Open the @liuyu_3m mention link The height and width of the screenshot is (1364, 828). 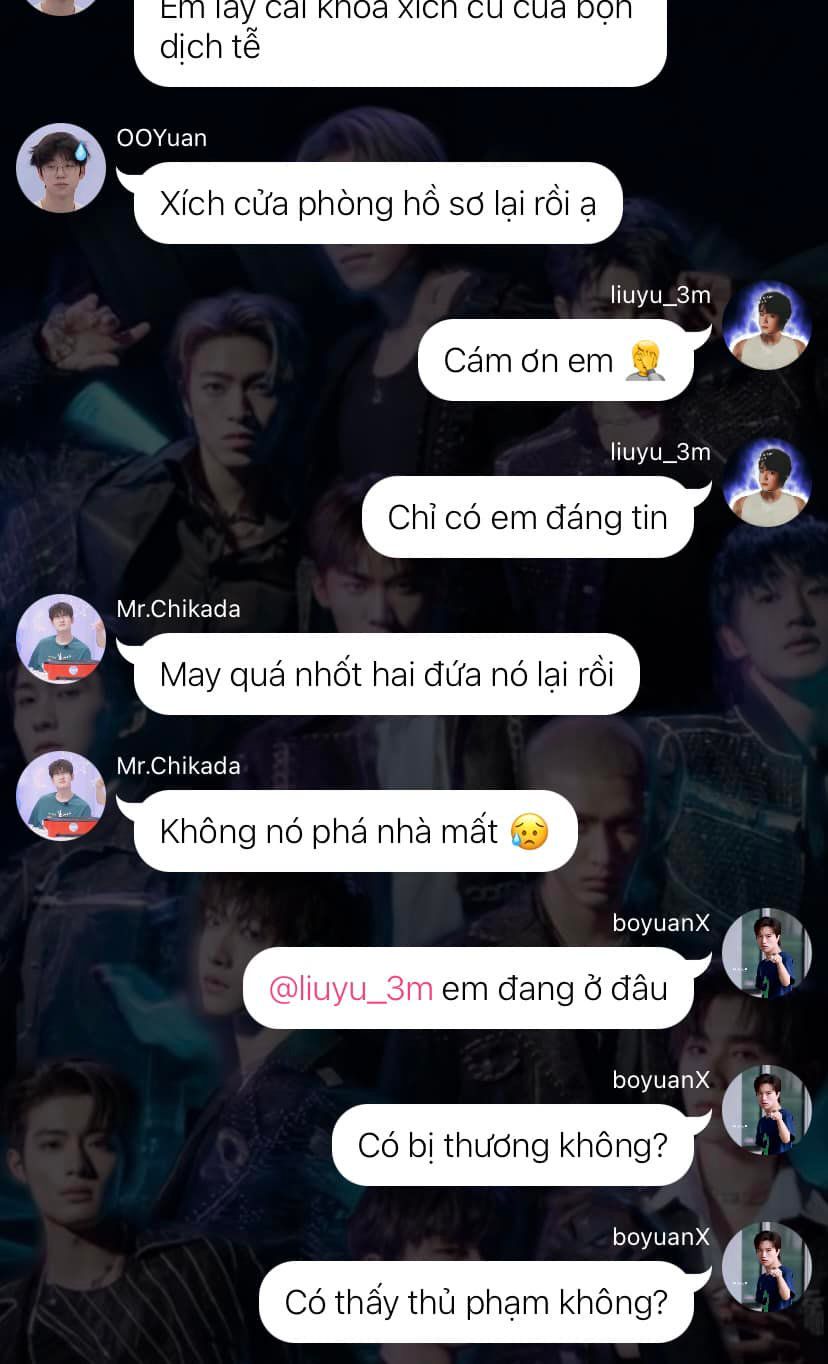tap(351, 989)
